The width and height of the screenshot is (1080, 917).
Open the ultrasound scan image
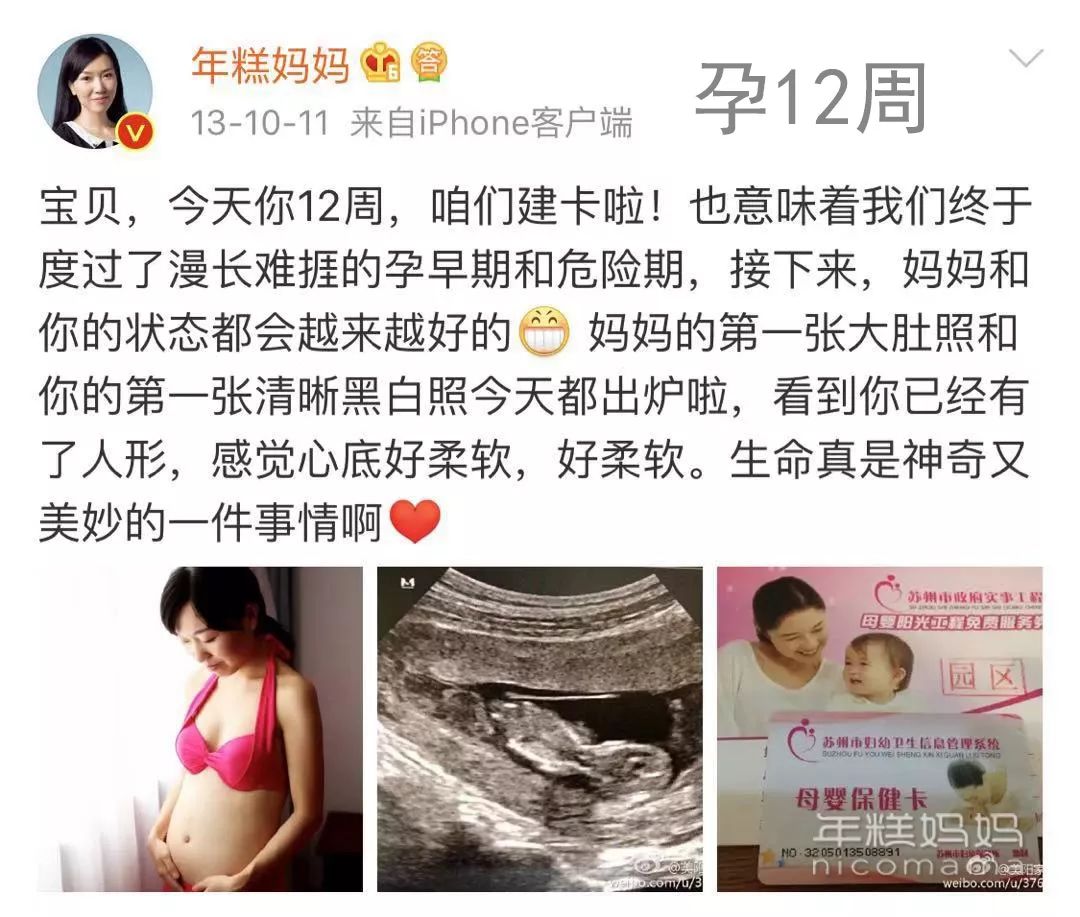pyautogui.click(x=539, y=728)
